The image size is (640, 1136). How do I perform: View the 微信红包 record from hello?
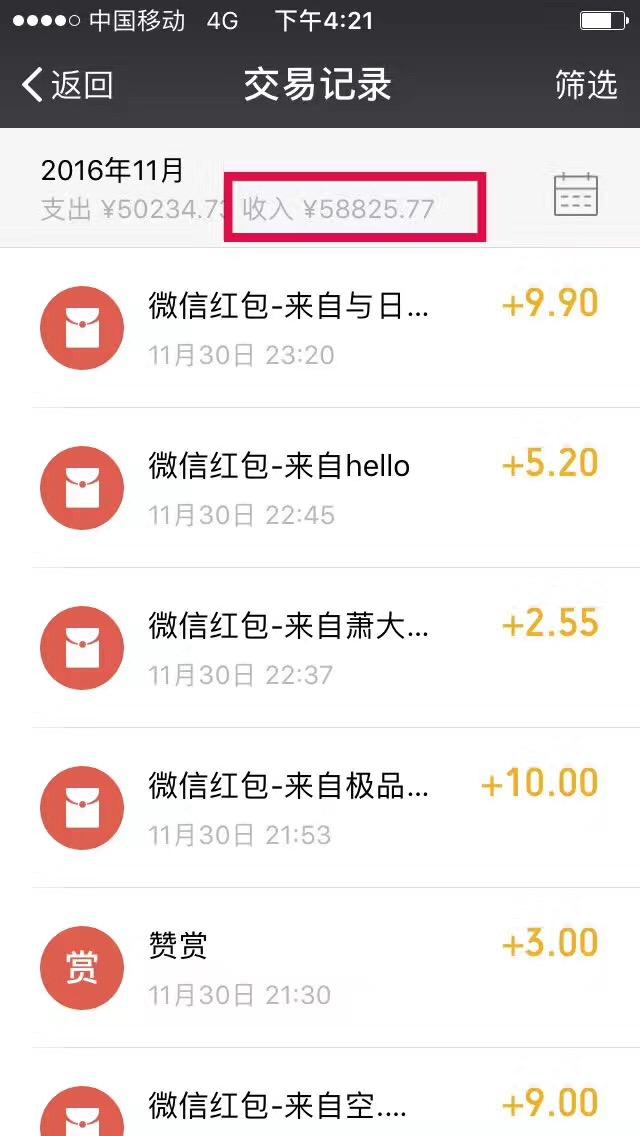click(320, 488)
